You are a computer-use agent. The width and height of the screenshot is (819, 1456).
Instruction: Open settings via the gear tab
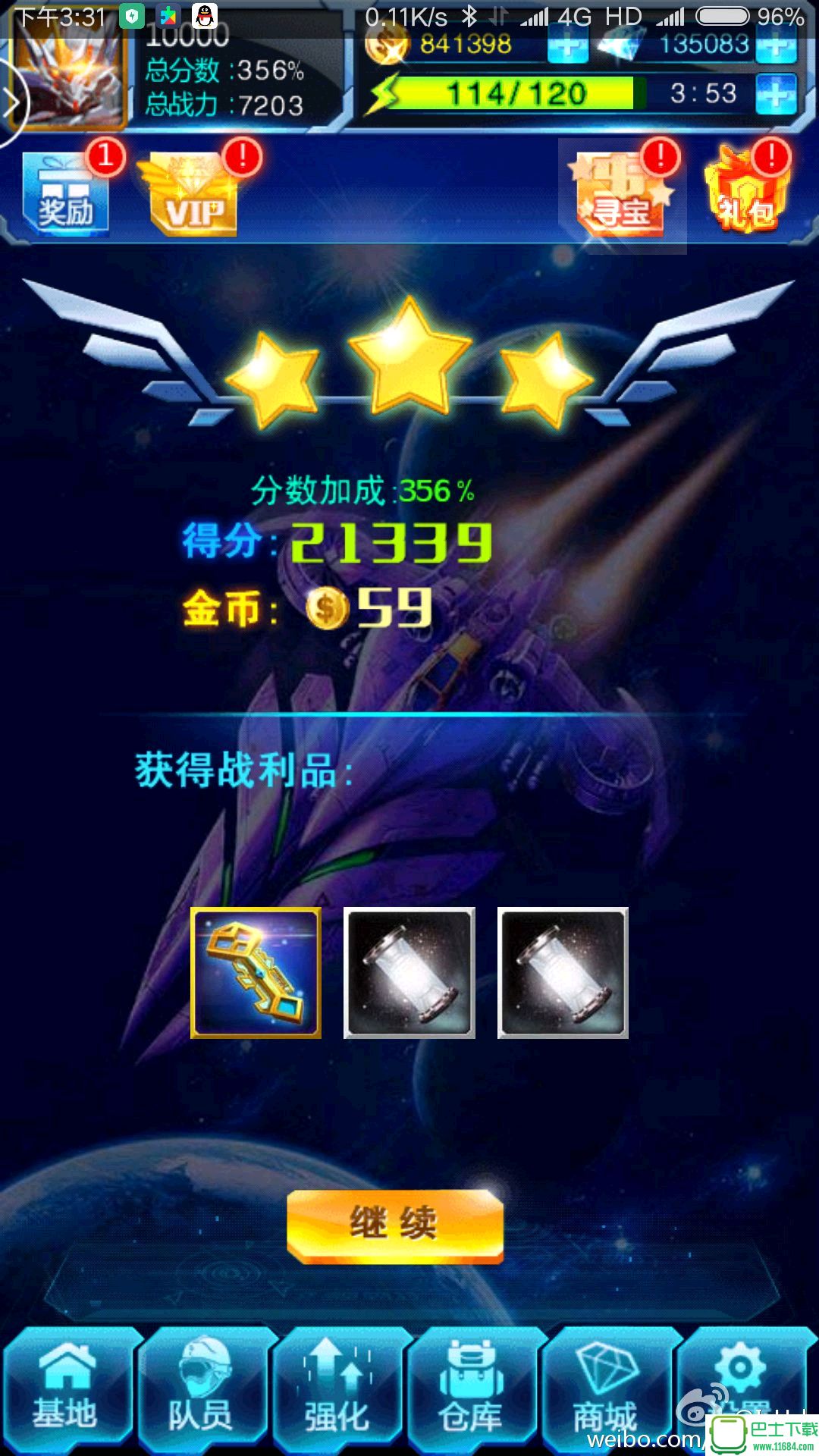click(741, 1373)
